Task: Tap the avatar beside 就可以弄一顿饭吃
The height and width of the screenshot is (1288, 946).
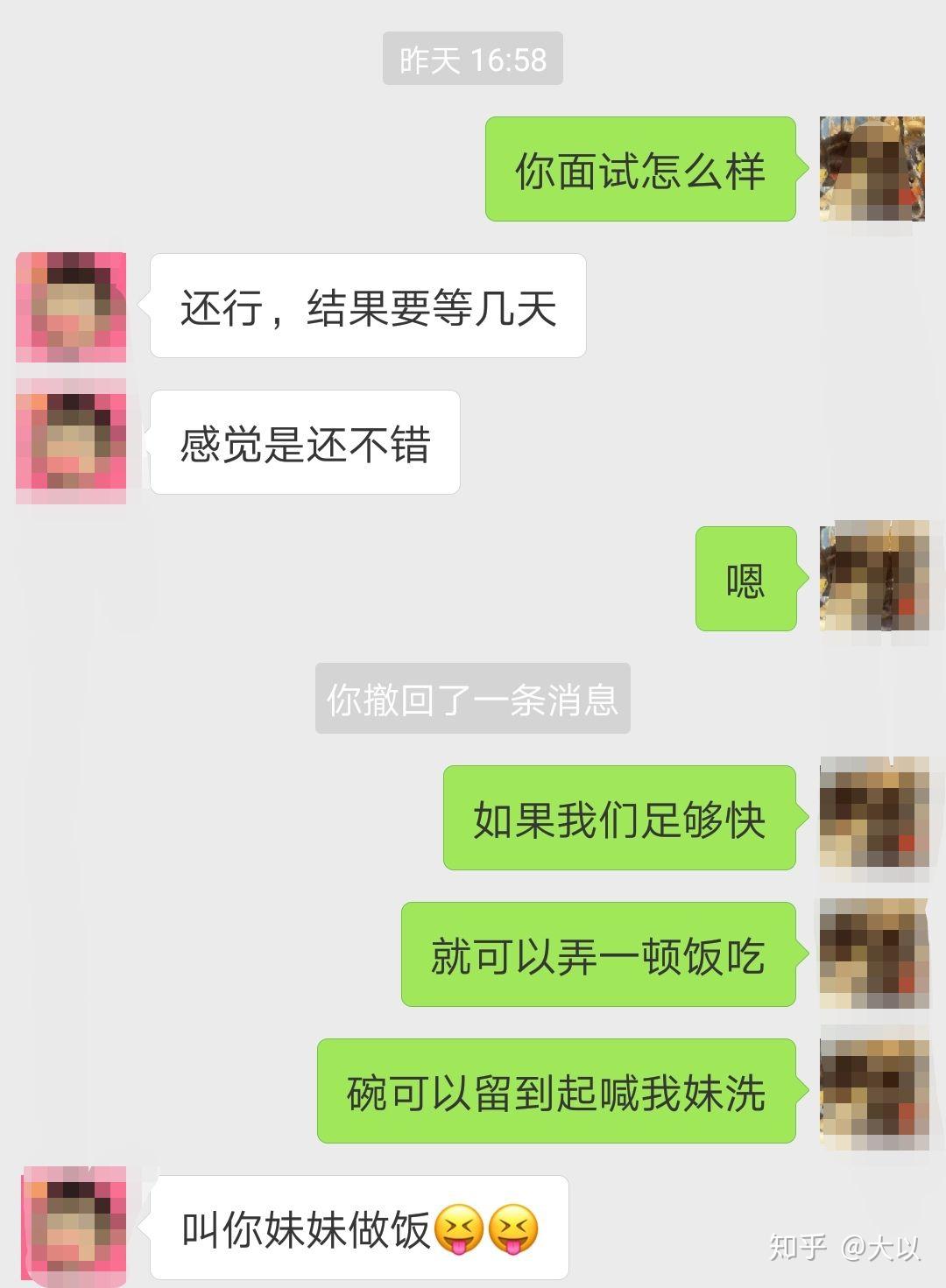Action: click(x=873, y=954)
